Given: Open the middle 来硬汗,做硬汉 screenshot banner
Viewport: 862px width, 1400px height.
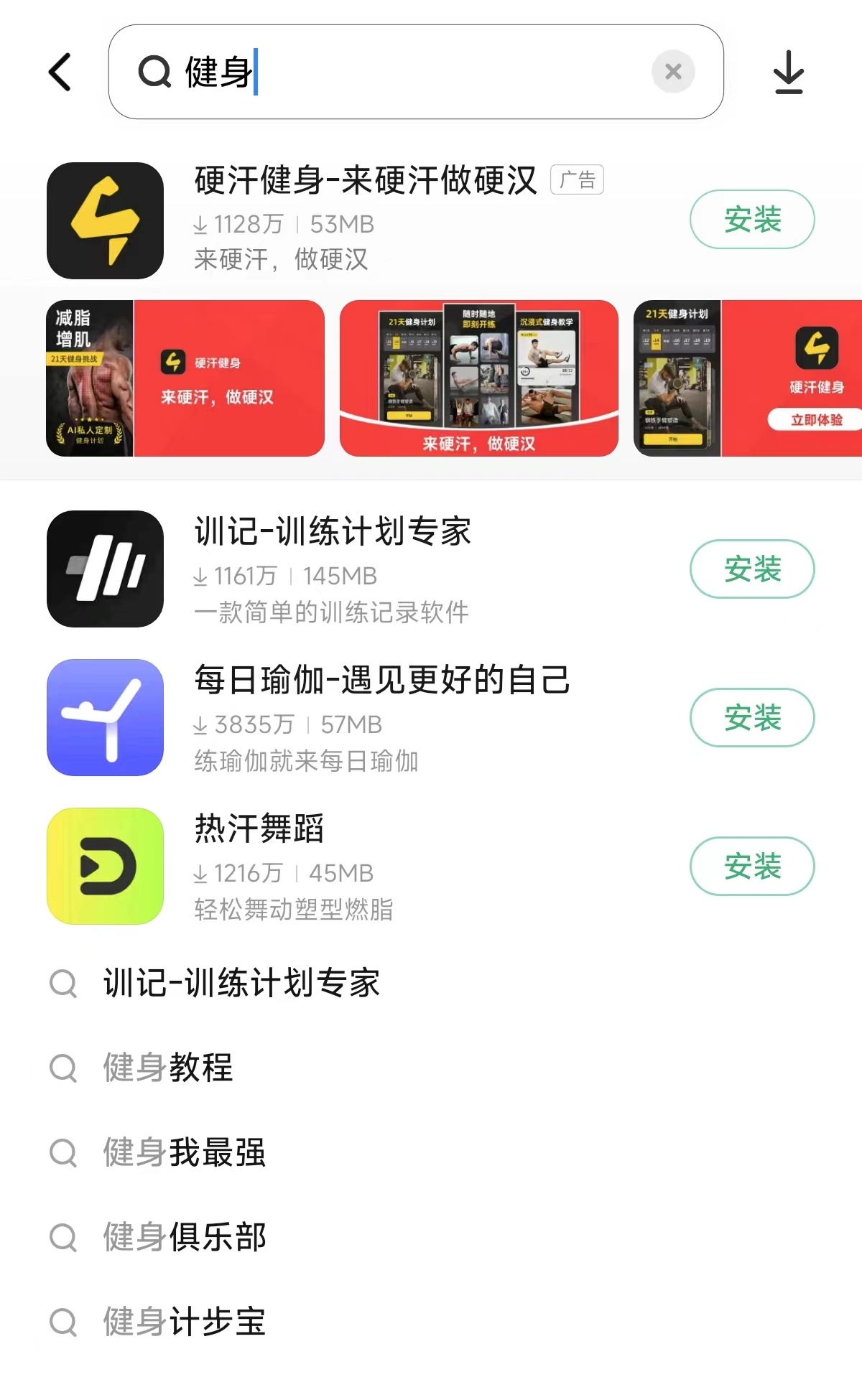Looking at the screenshot, I should tap(478, 378).
